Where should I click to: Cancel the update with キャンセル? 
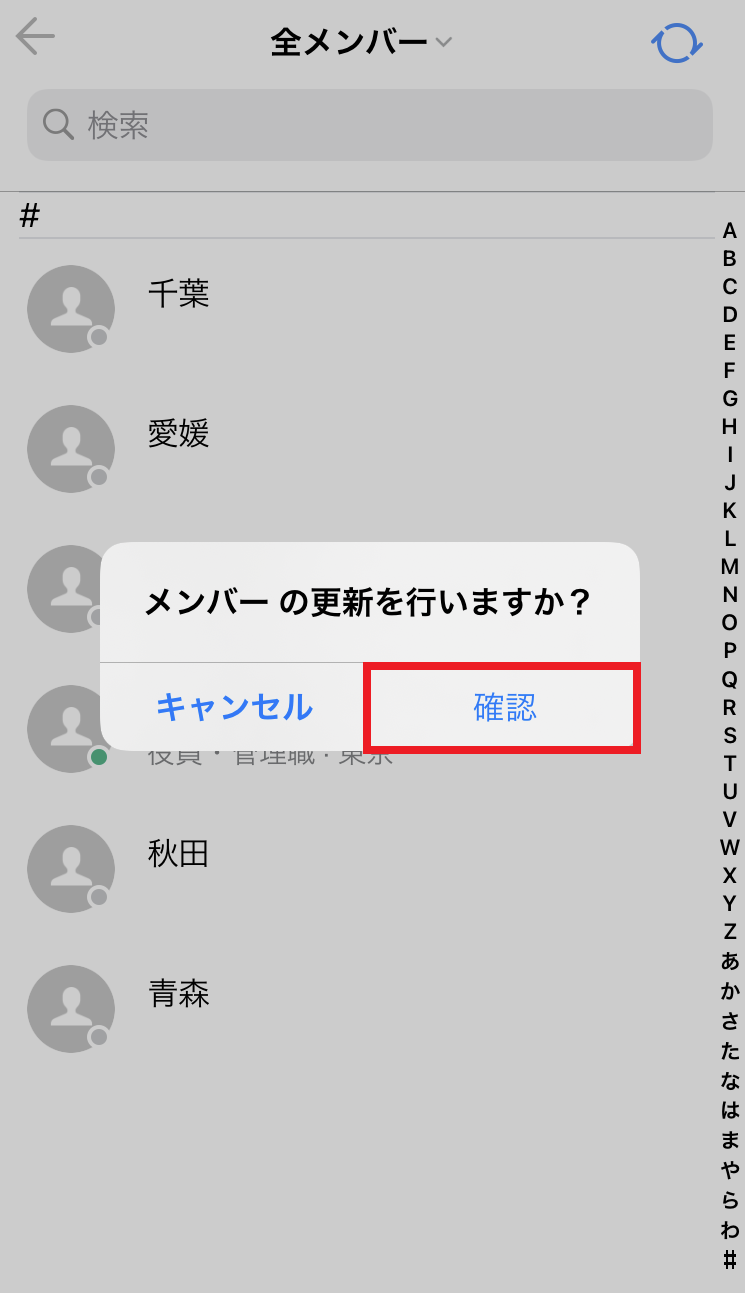[x=234, y=708]
